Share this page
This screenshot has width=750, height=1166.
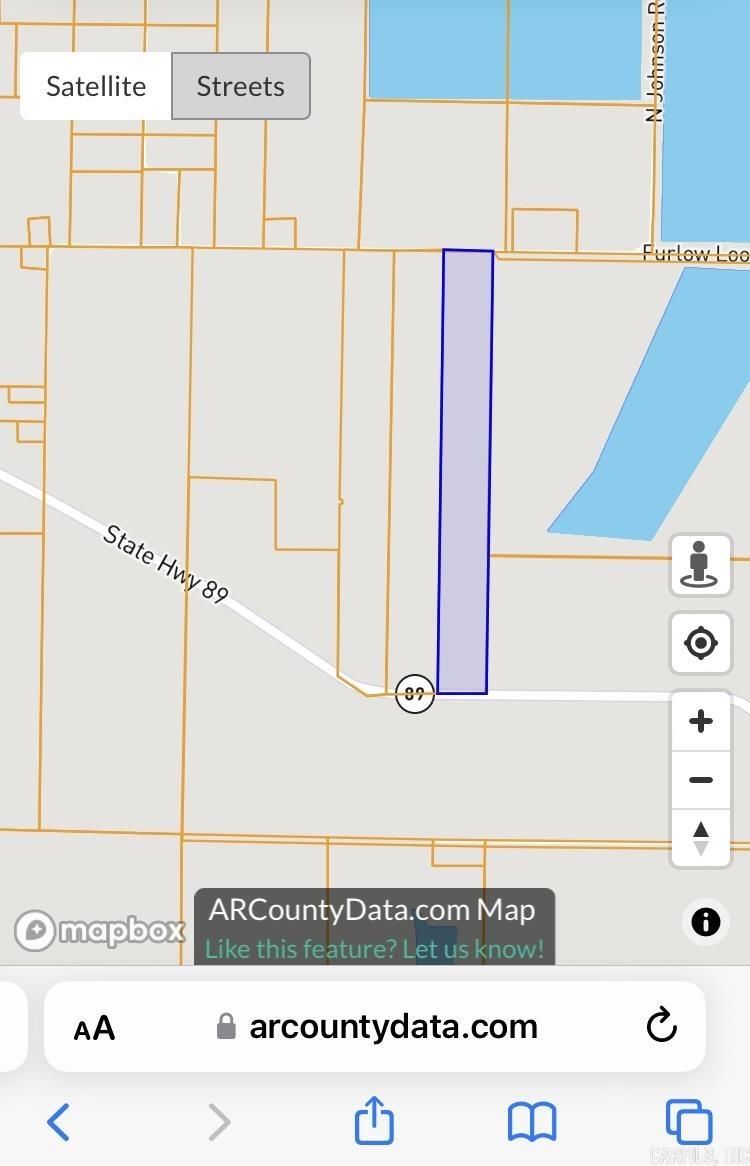(374, 1120)
